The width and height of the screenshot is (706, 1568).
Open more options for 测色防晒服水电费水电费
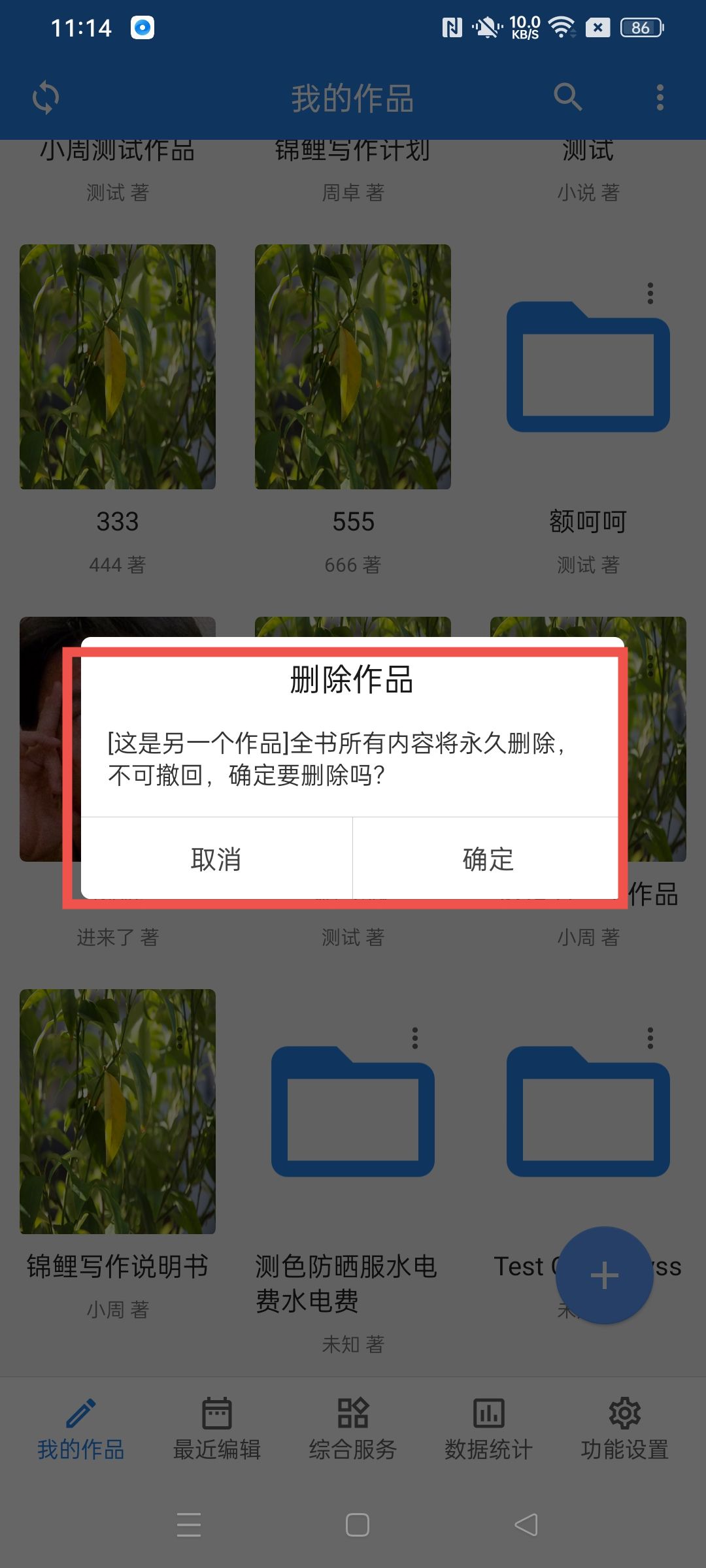(x=414, y=1038)
